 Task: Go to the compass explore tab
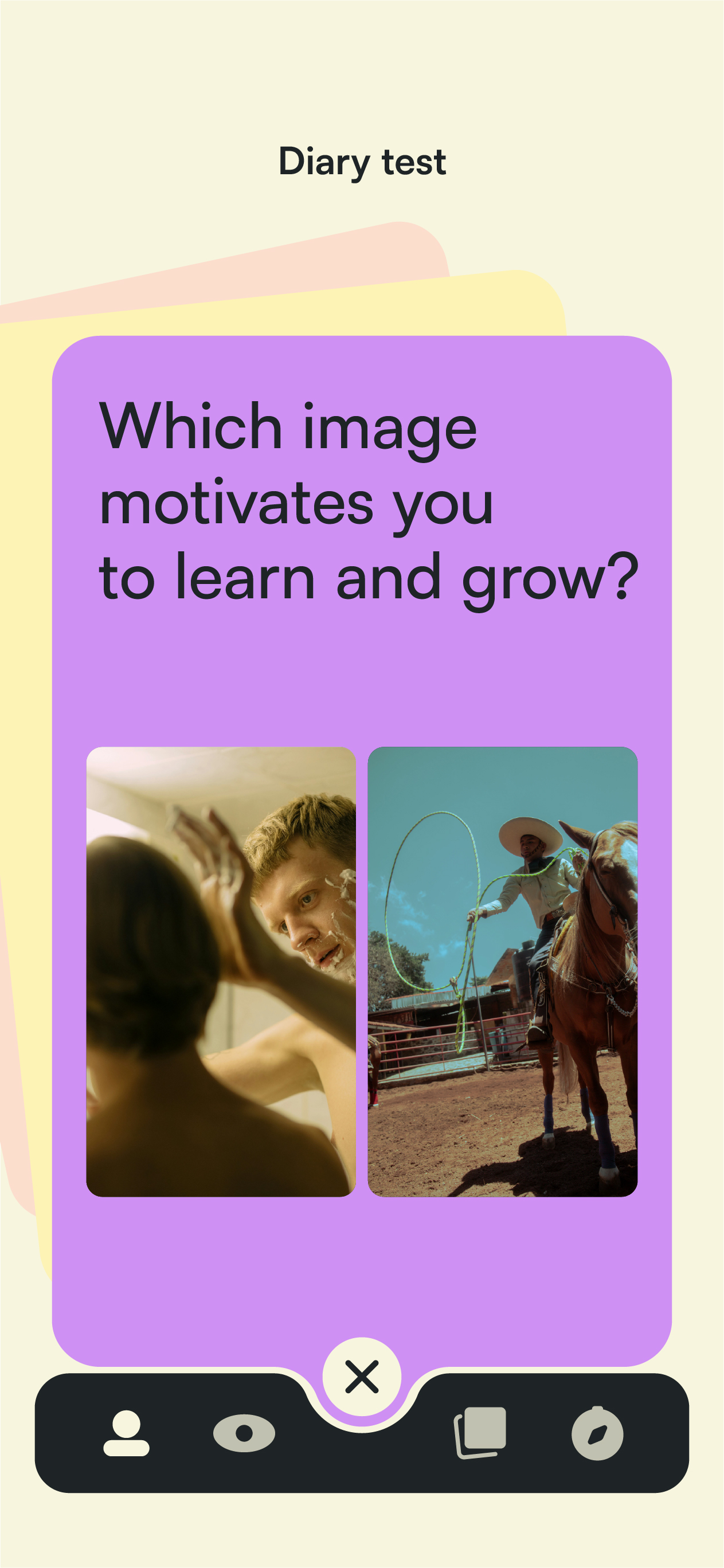point(597,1433)
